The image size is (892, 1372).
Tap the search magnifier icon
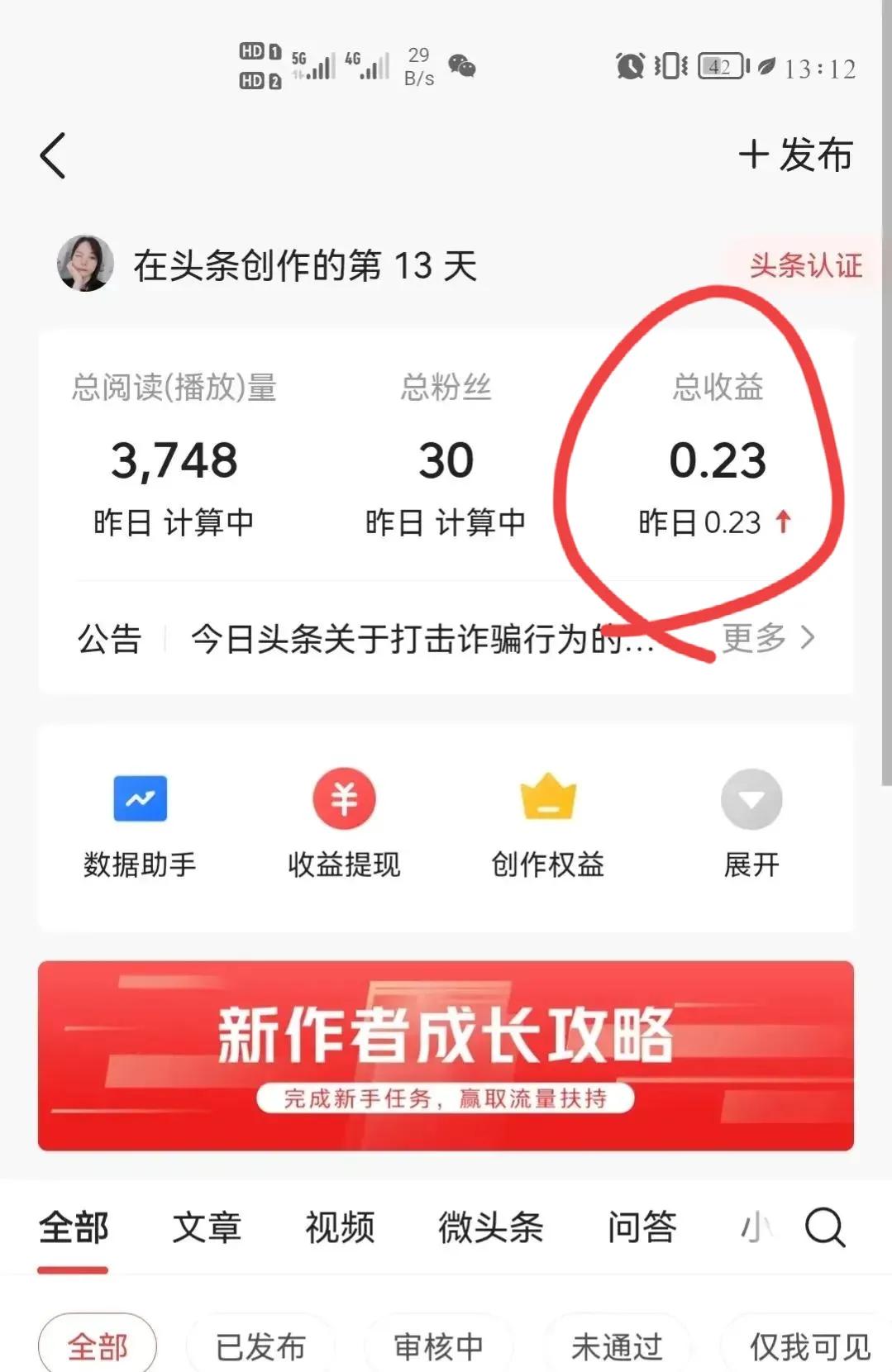click(822, 1229)
